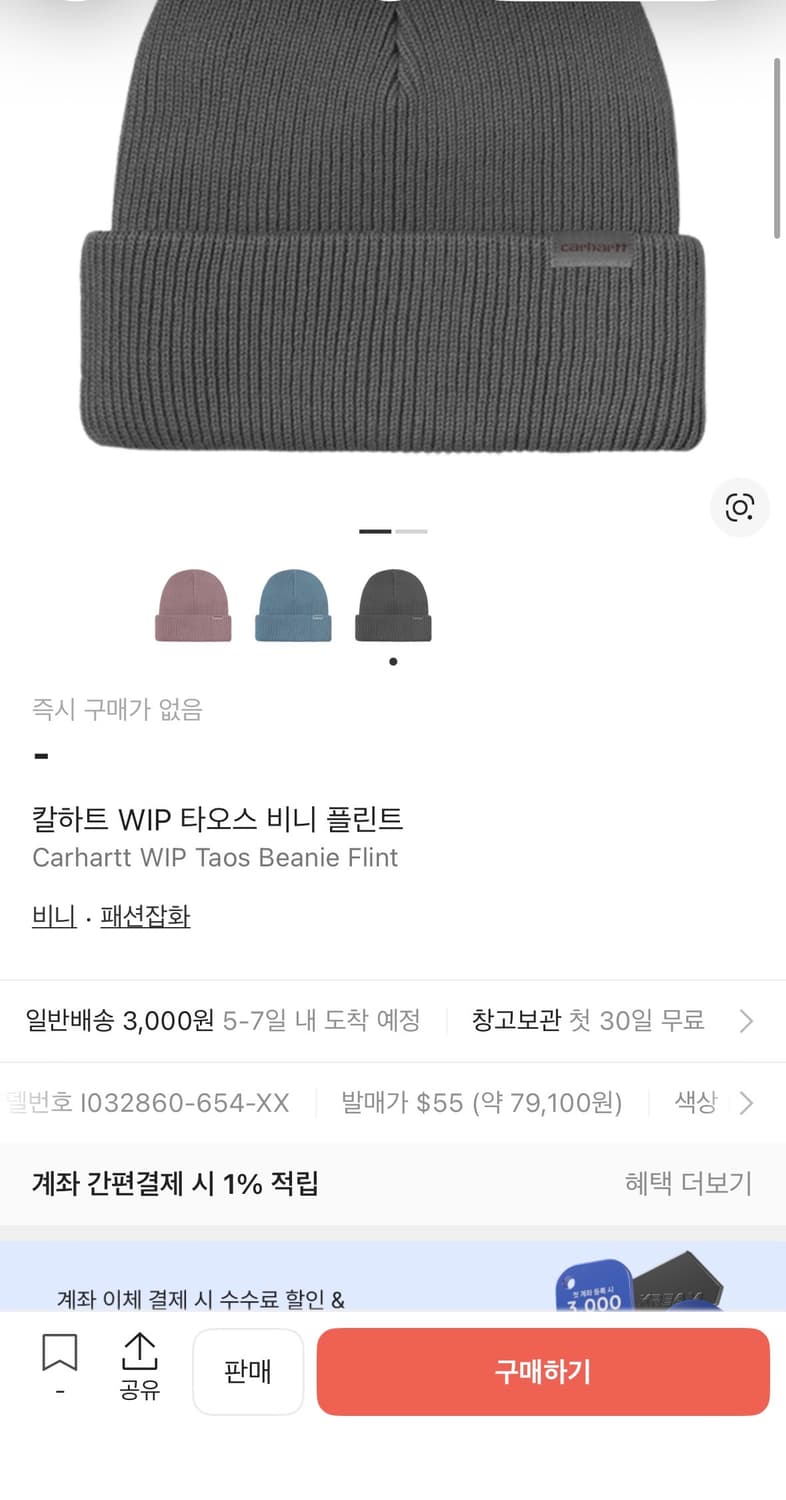The image size is (786, 1500).
Task: Tap the page indicator dot below thumbnails
Action: 392,661
